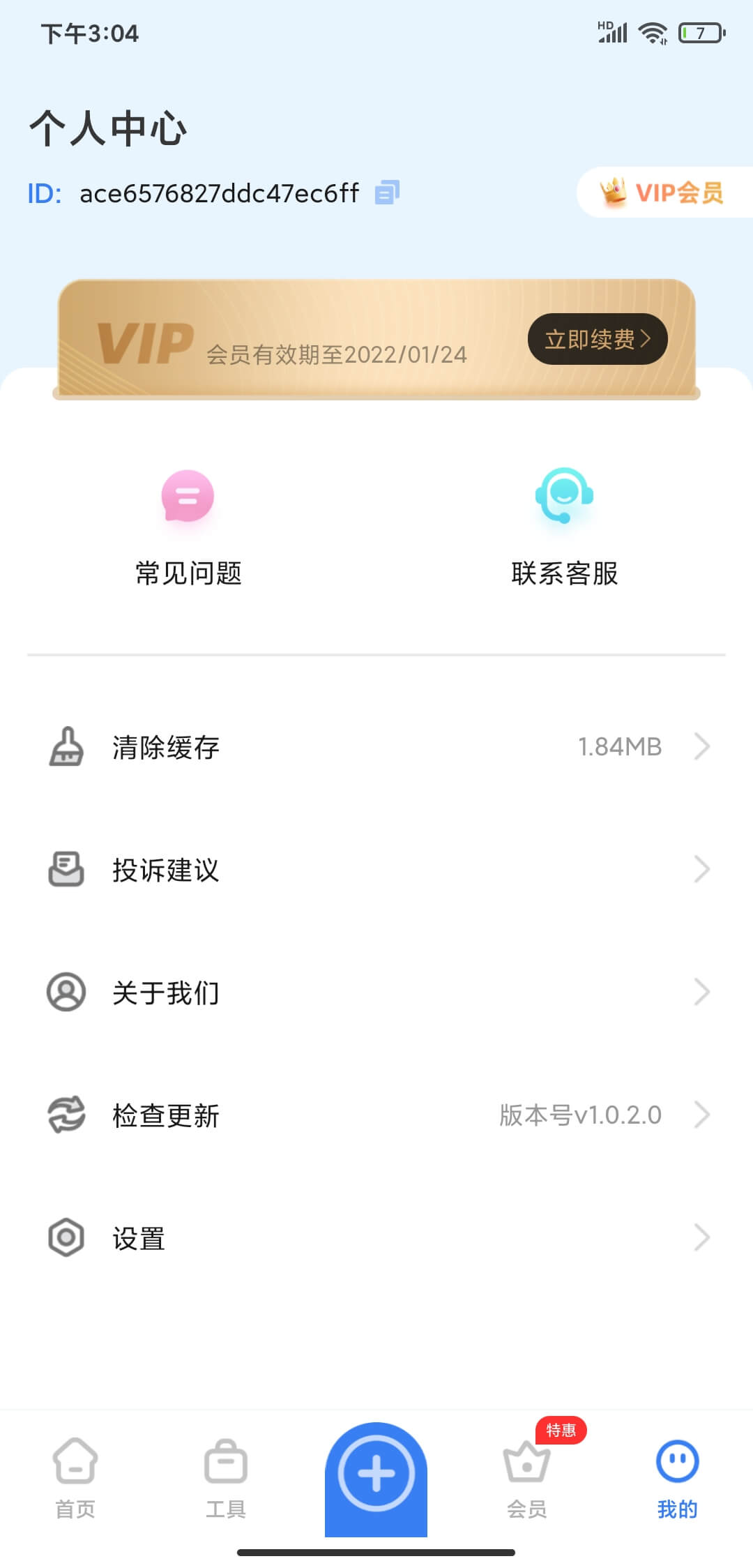Open 投诉建议 feedback row
Image resolution: width=753 pixels, height=1568 pixels.
coord(376,870)
